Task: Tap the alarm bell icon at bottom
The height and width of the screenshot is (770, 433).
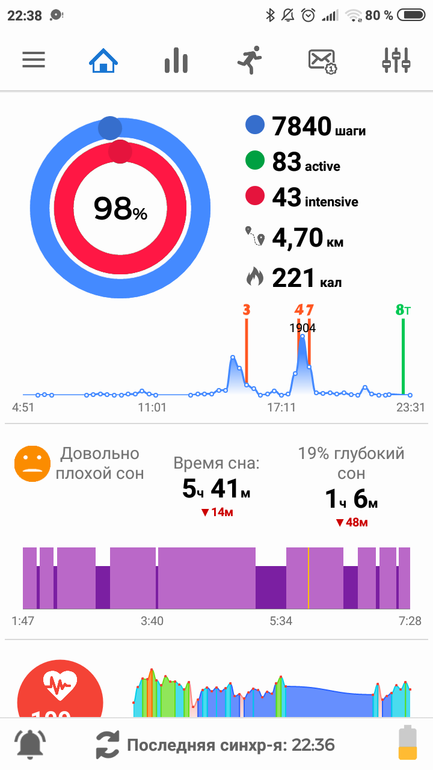Action: click(31, 744)
